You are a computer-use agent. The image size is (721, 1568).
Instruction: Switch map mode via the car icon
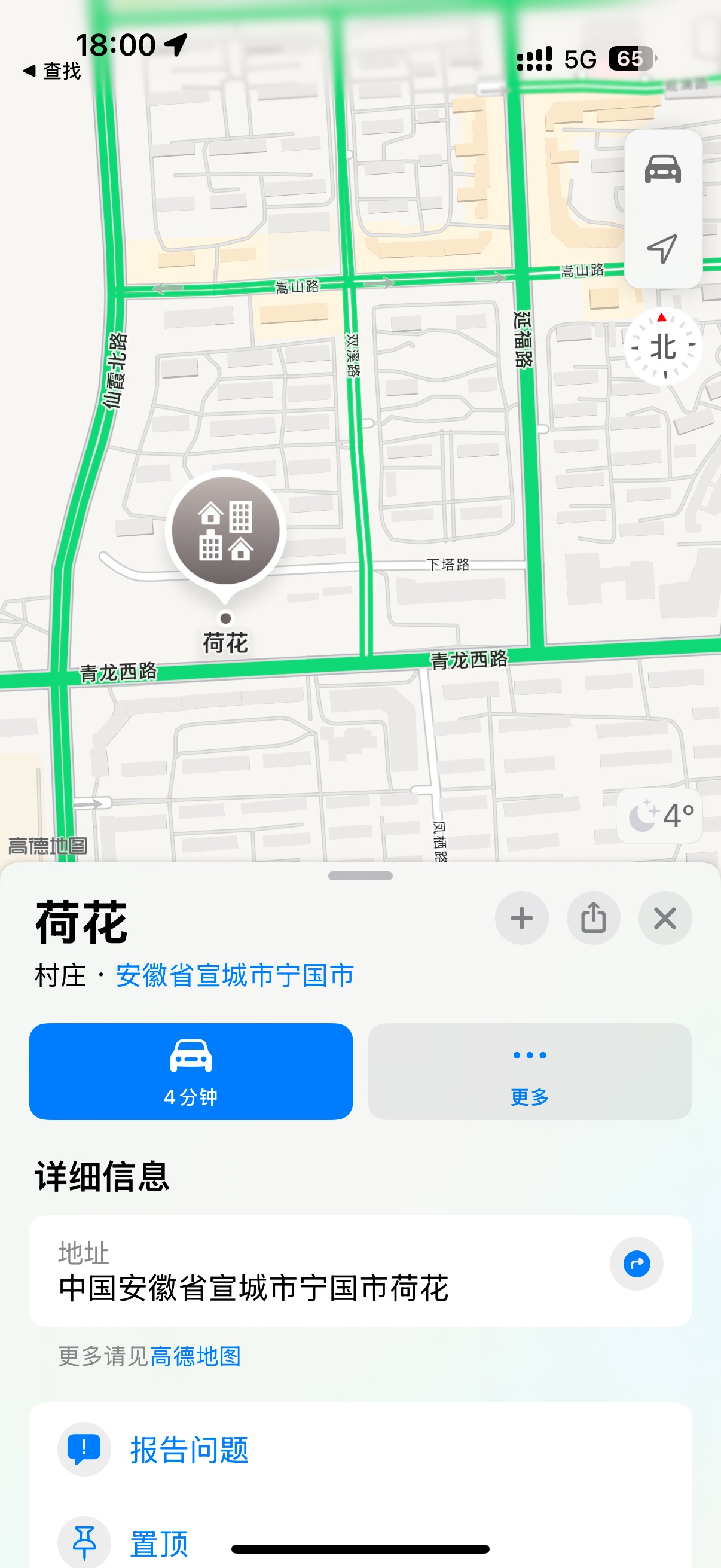coord(662,170)
